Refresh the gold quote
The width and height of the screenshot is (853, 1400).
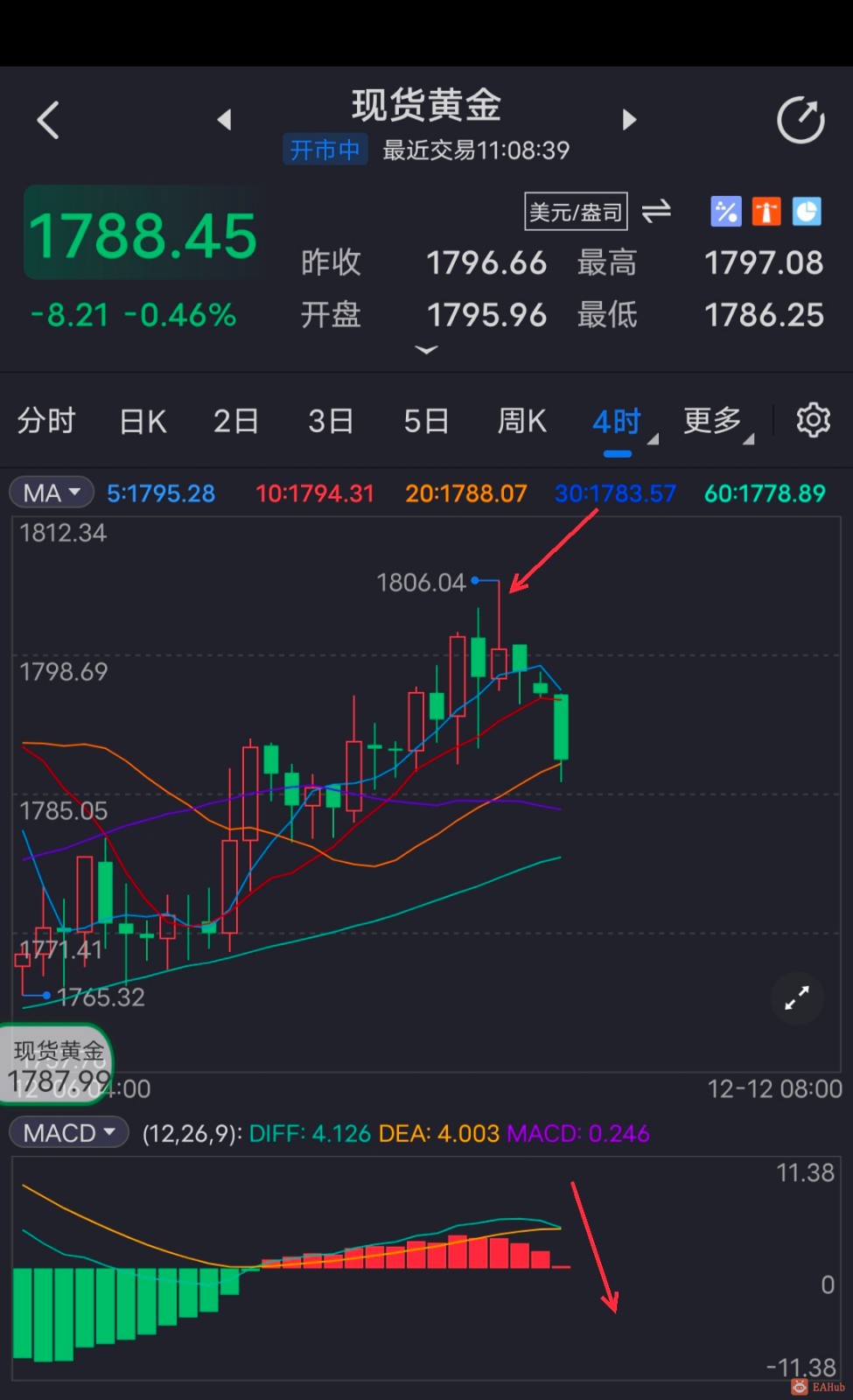pos(801,120)
